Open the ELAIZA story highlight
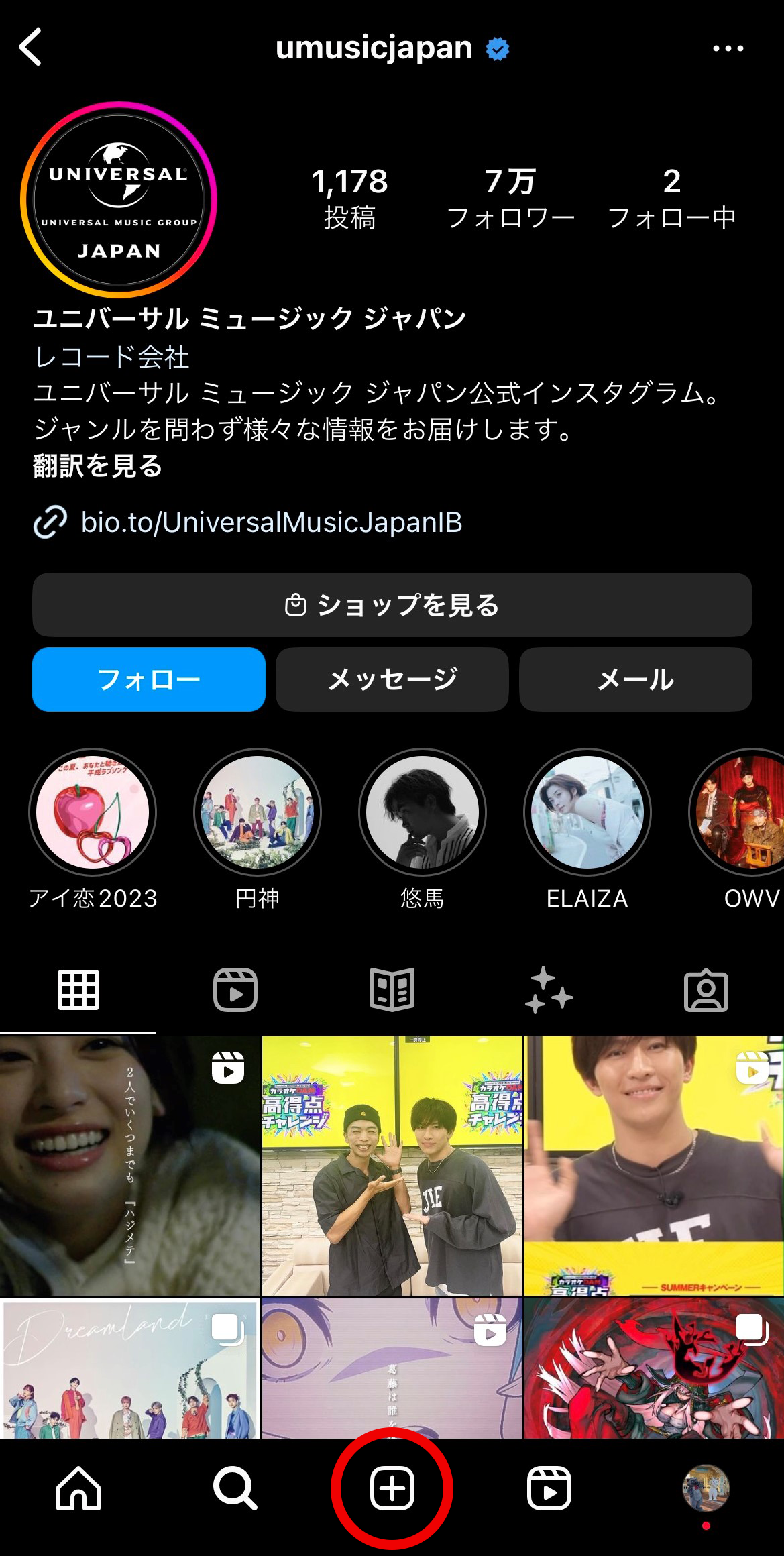This screenshot has width=784, height=1556. pyautogui.click(x=586, y=812)
